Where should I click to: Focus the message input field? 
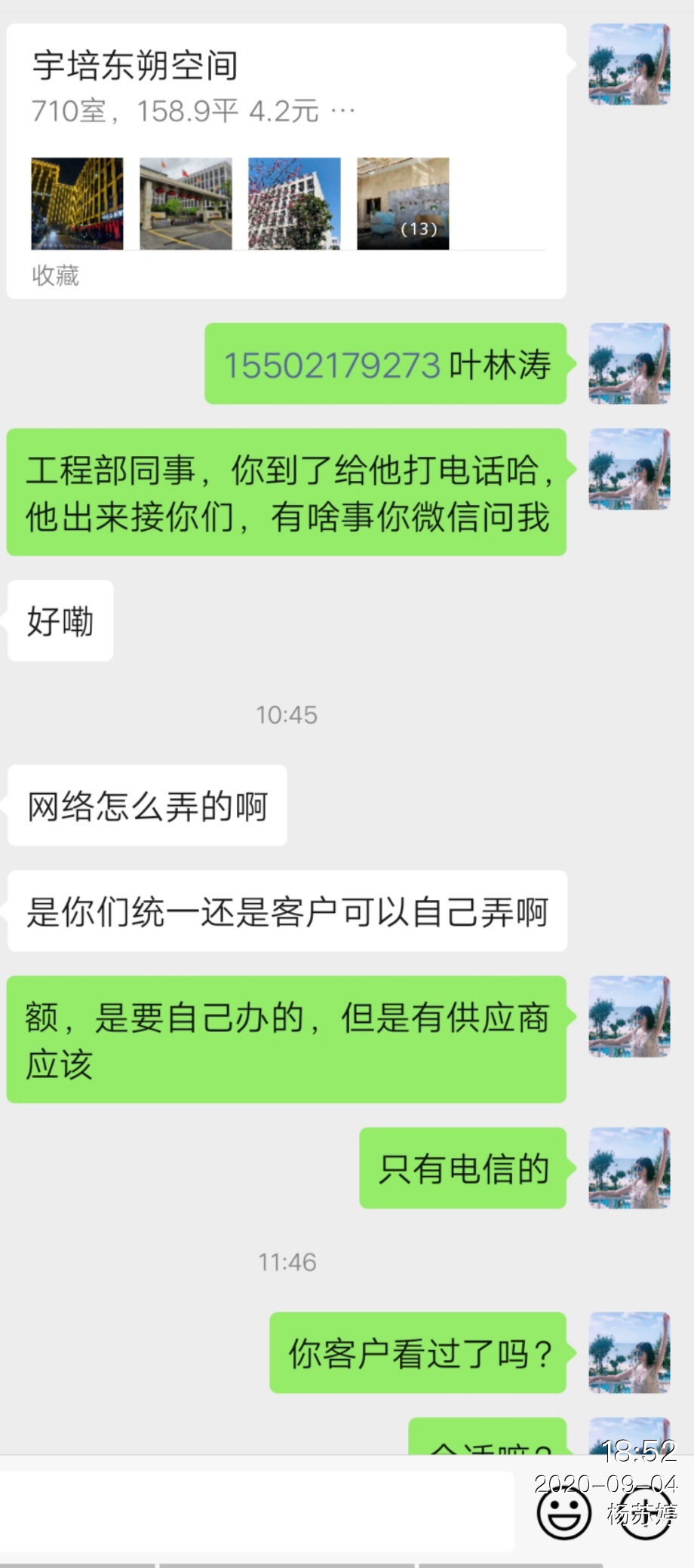(256, 1511)
